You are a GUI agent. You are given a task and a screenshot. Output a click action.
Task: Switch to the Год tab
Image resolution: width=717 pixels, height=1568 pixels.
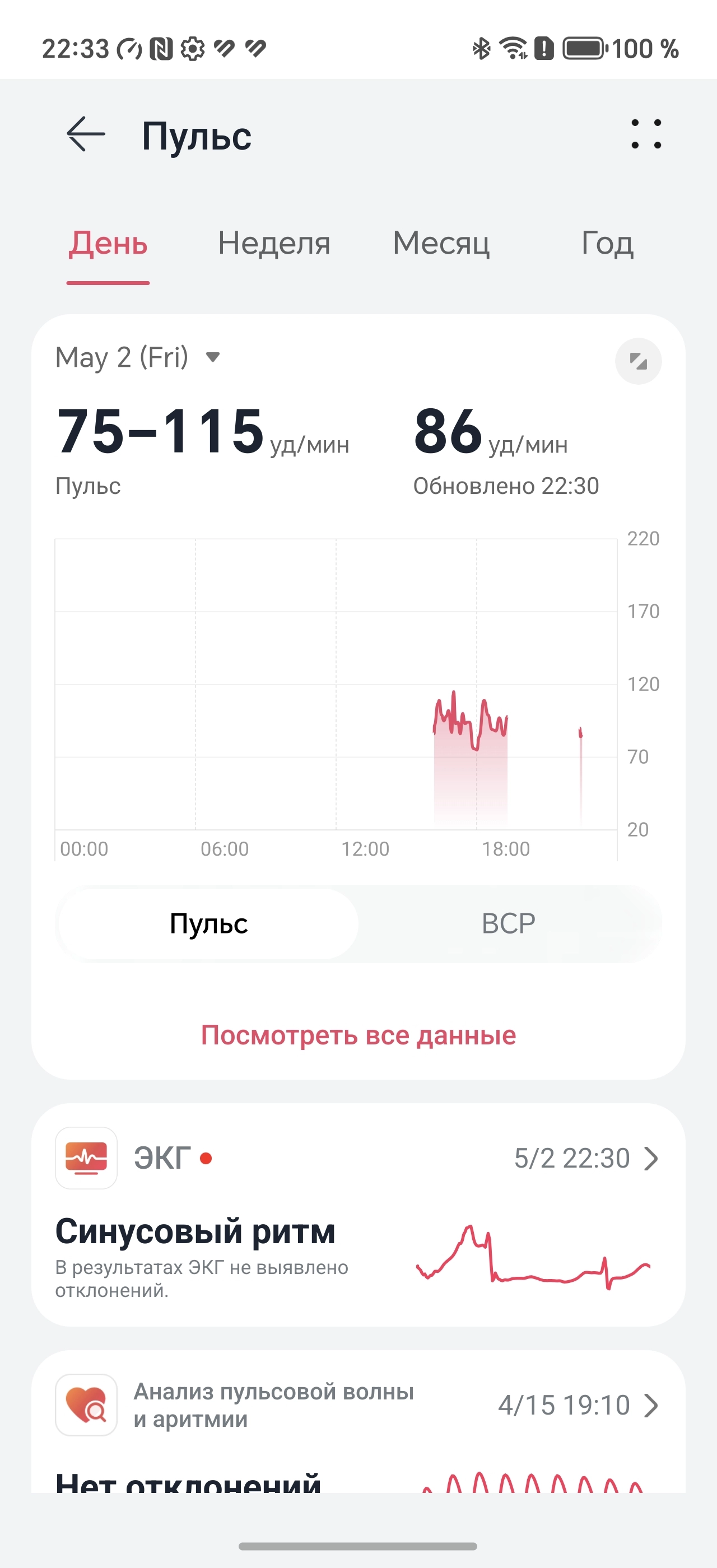click(x=607, y=244)
